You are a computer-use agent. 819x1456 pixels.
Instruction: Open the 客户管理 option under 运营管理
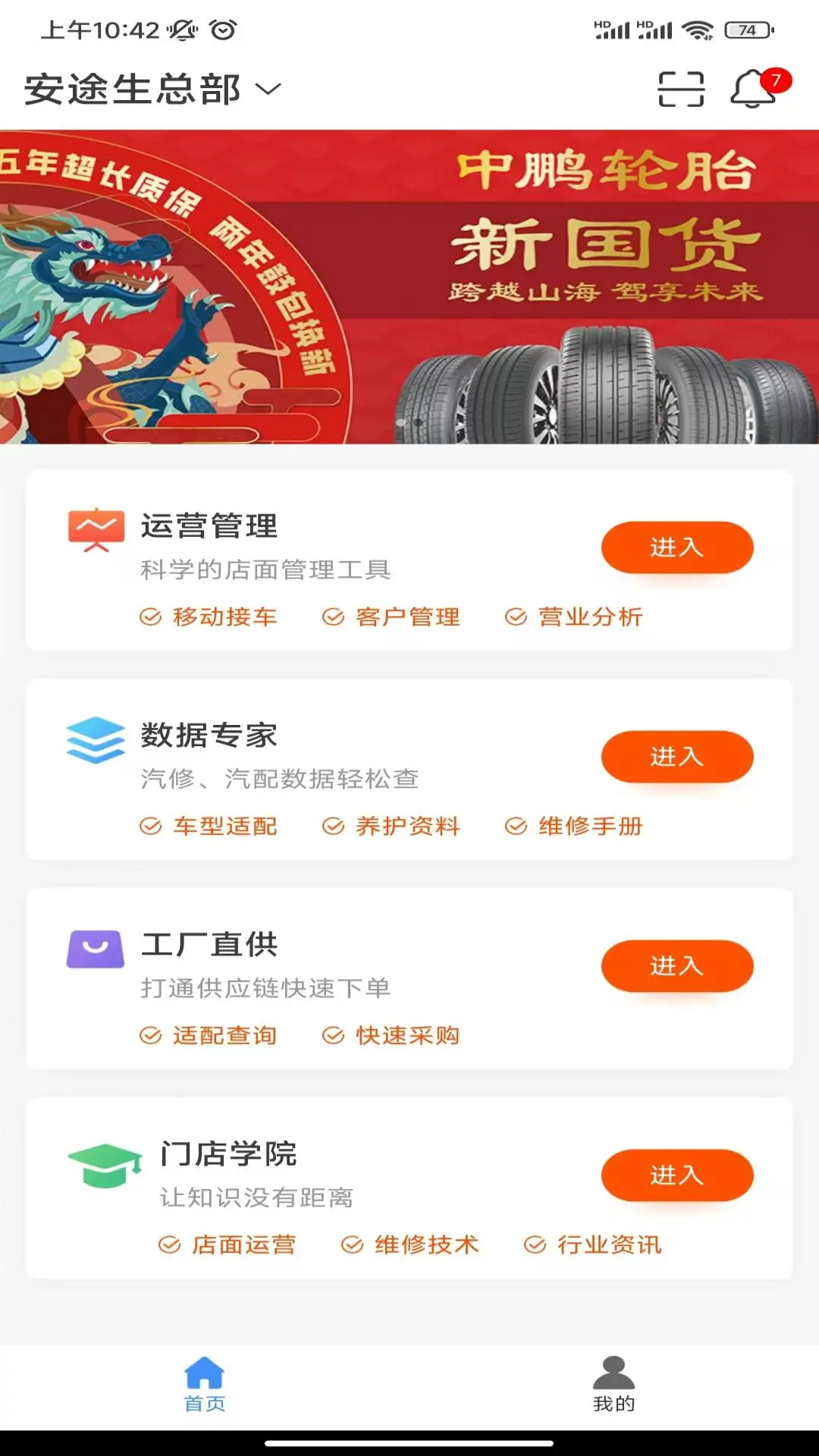[x=391, y=617]
